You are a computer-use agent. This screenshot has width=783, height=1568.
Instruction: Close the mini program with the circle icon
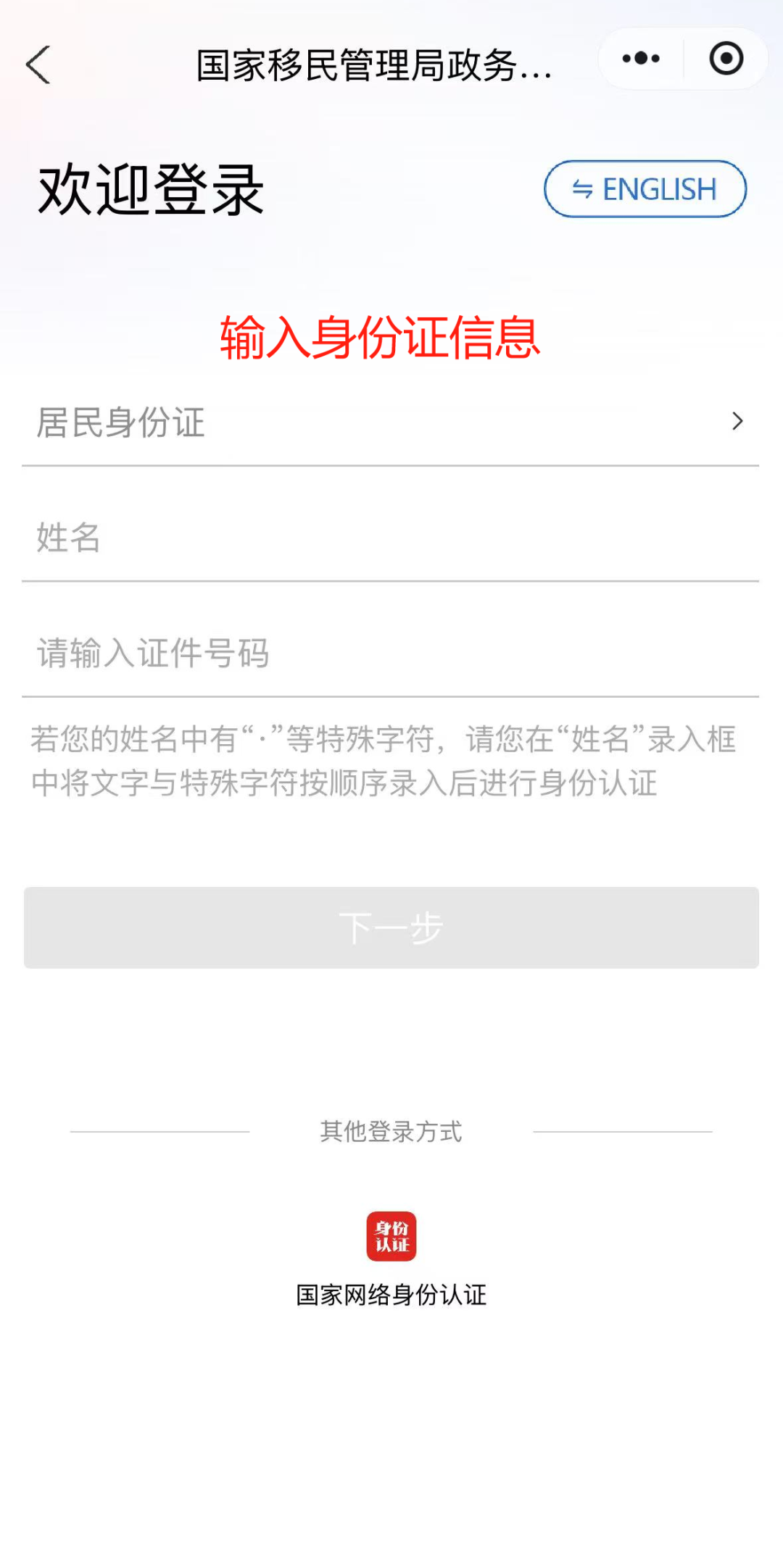(x=726, y=59)
